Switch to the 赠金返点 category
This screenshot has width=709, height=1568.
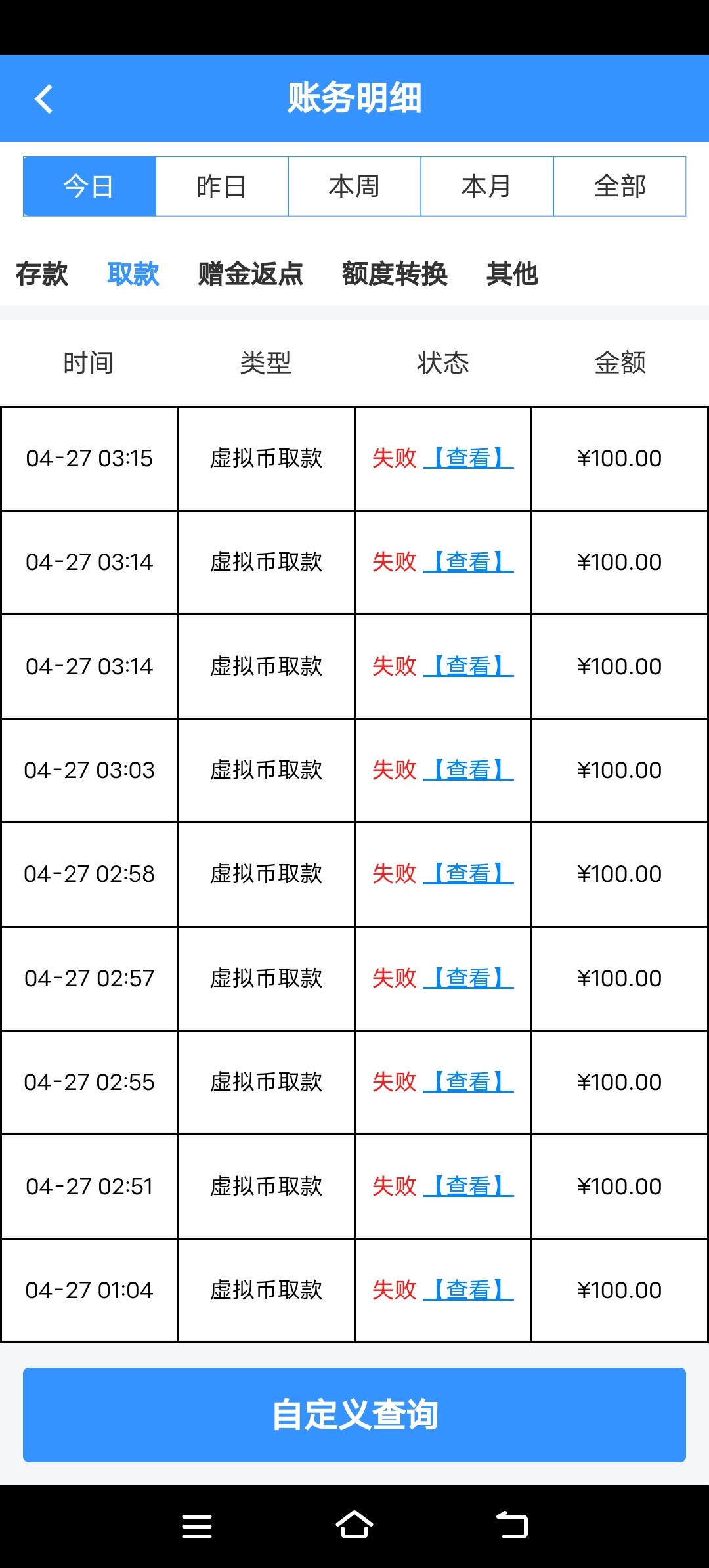point(250,274)
